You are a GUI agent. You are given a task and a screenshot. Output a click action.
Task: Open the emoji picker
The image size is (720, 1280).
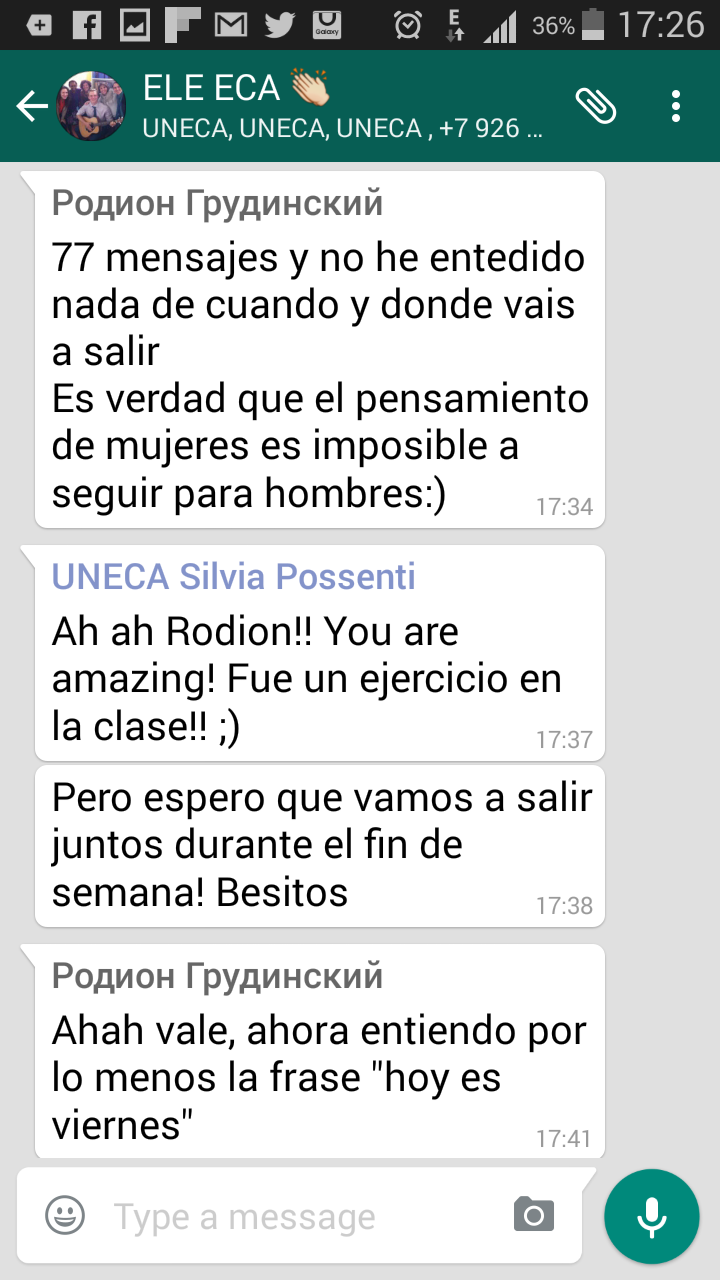(65, 1216)
